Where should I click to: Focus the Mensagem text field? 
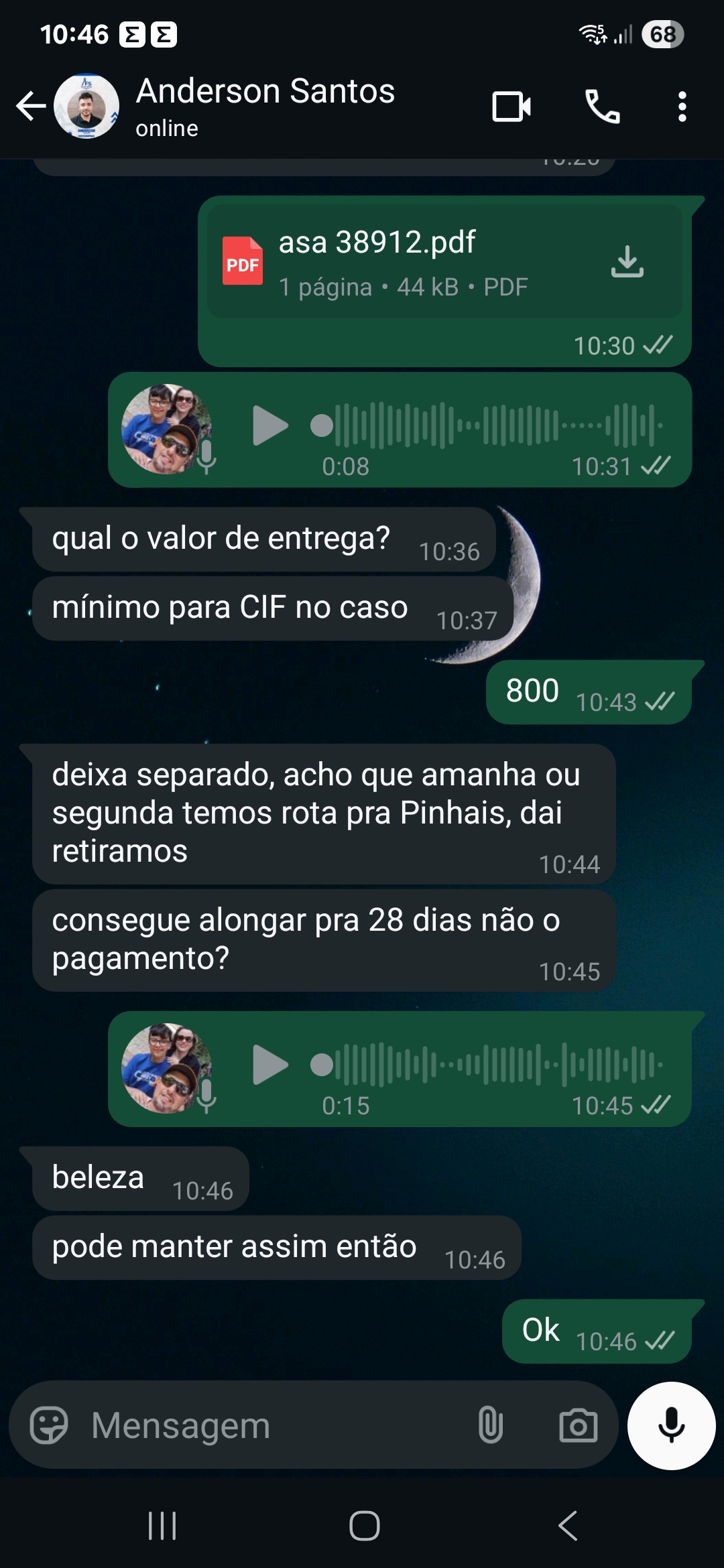pyautogui.click(x=268, y=1425)
